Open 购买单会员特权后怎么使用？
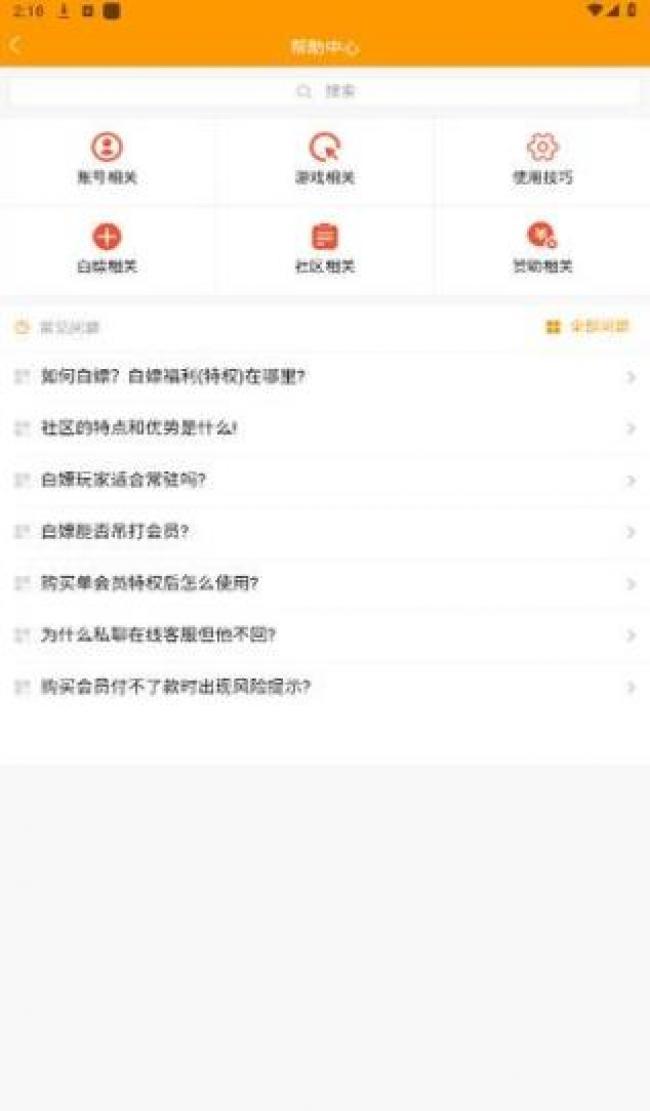This screenshot has width=650, height=1111. 325,584
